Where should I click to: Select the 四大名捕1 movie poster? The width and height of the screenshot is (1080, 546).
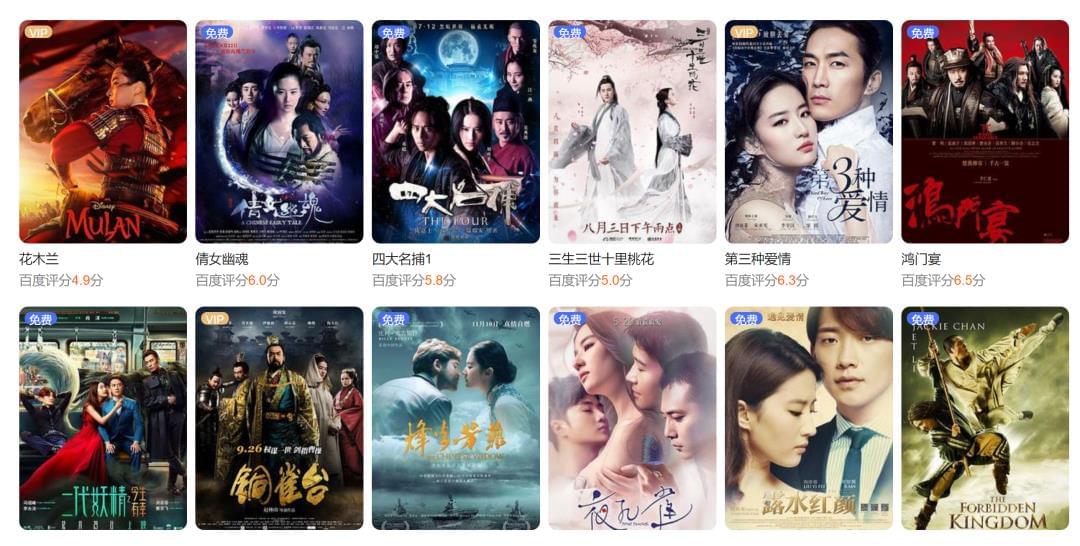[455, 131]
